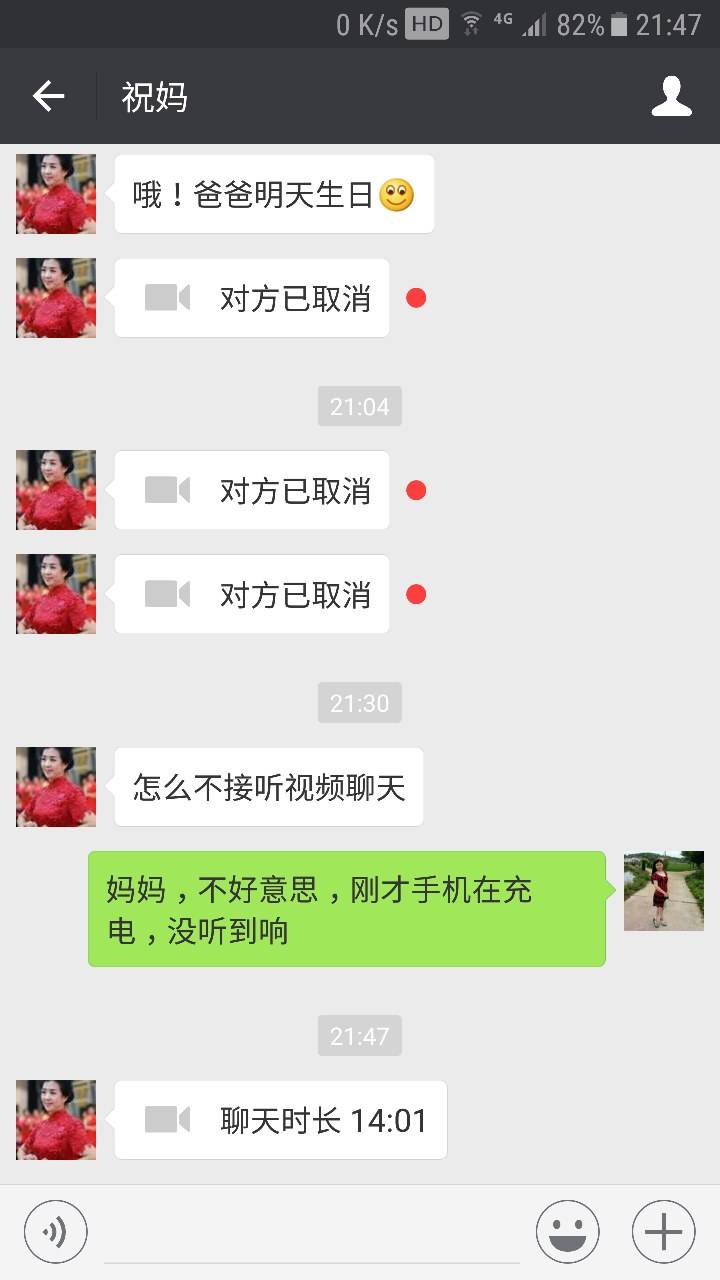
Task: Go back from the 祝妈 chat
Action: click(x=48, y=96)
